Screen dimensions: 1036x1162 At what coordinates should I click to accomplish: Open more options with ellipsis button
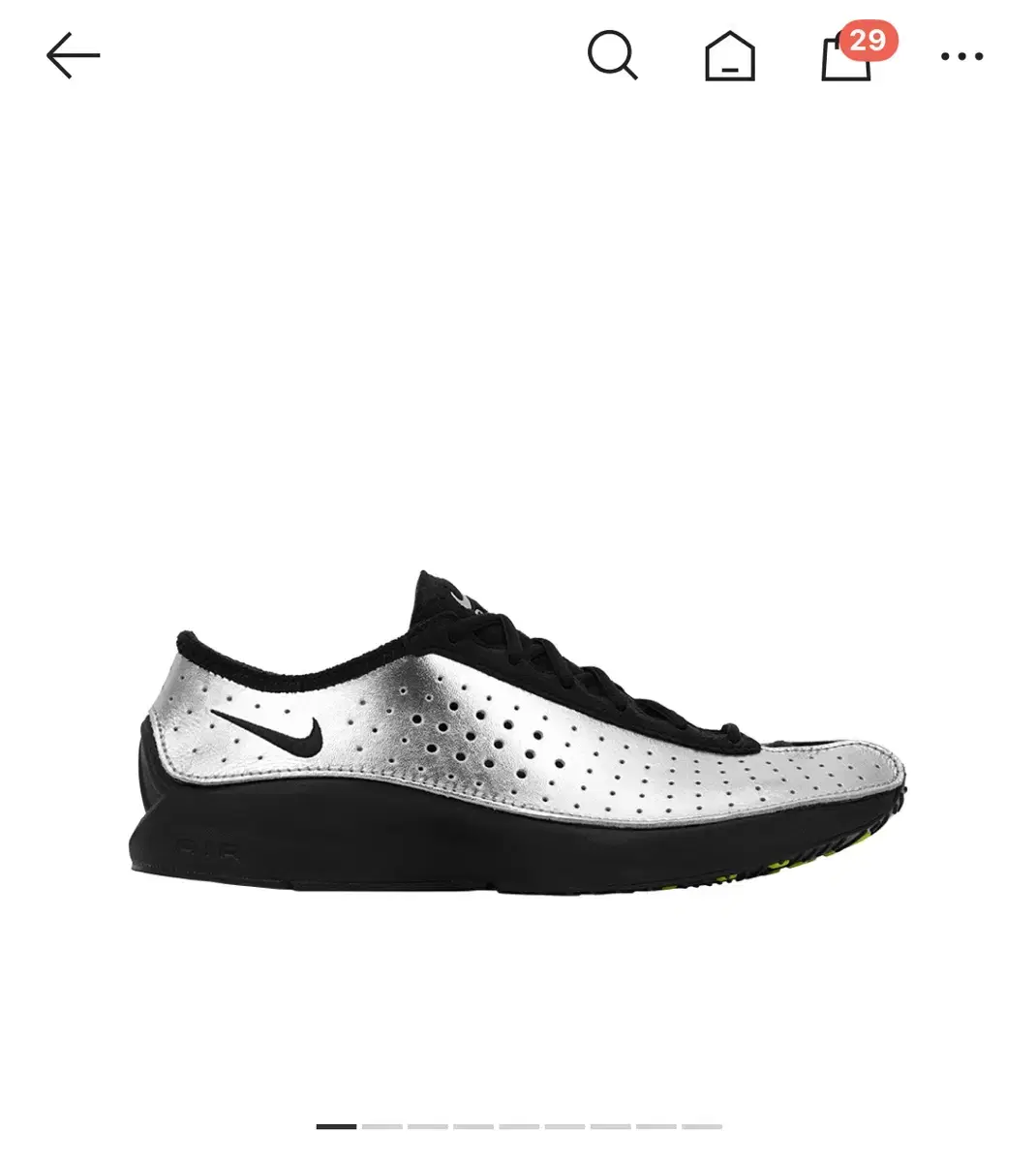[960, 55]
